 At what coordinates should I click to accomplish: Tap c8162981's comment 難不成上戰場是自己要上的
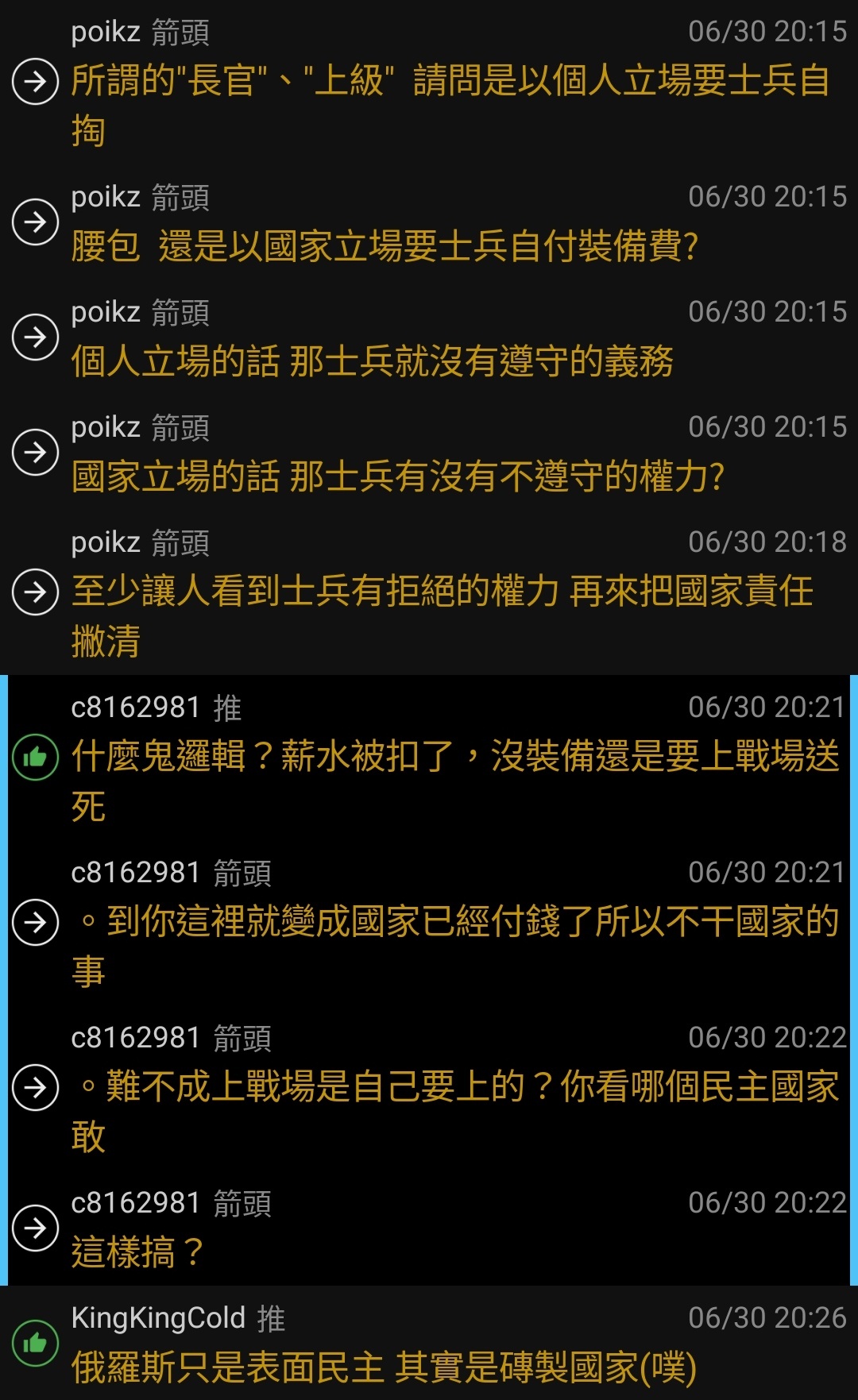pyautogui.click(x=429, y=1088)
